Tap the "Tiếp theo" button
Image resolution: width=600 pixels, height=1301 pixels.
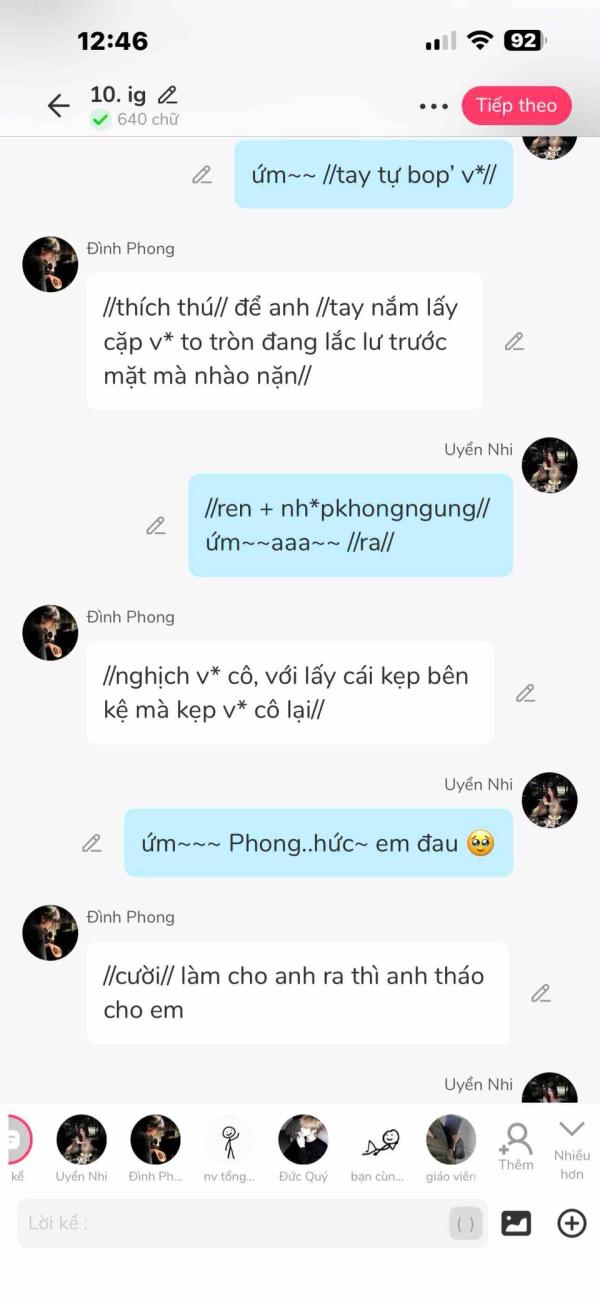click(516, 106)
